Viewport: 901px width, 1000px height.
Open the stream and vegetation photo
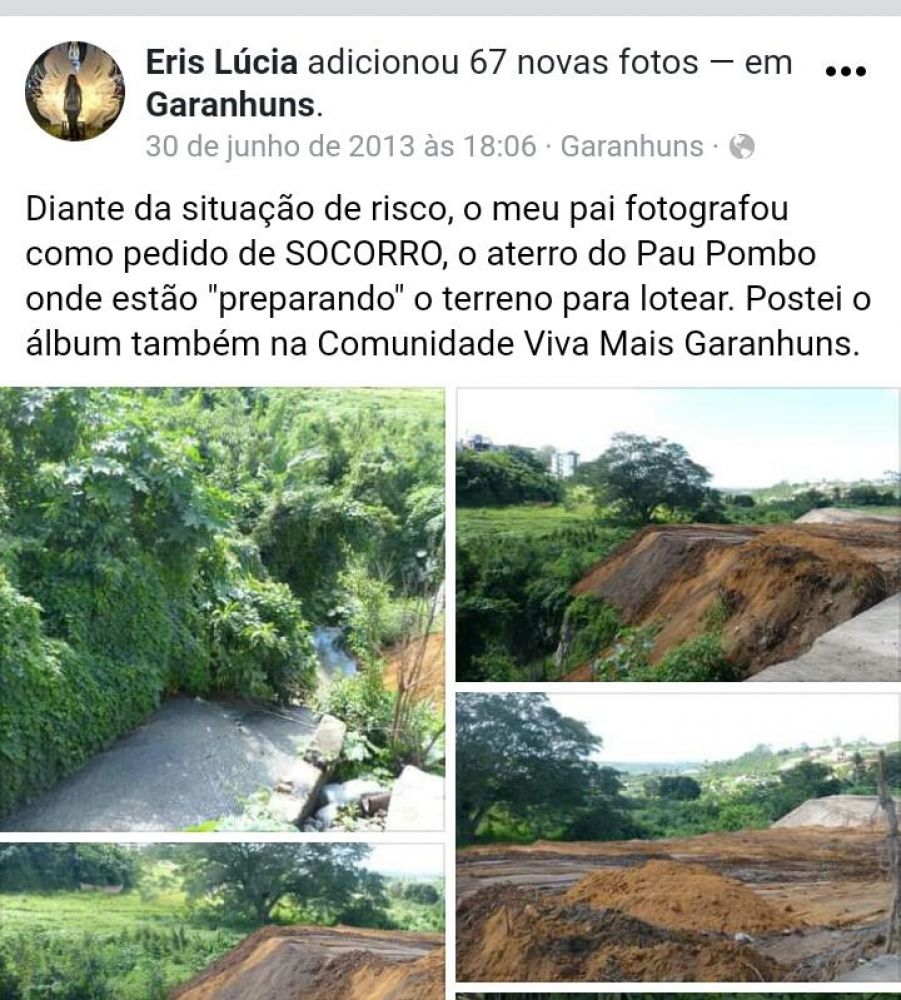[x=222, y=609]
